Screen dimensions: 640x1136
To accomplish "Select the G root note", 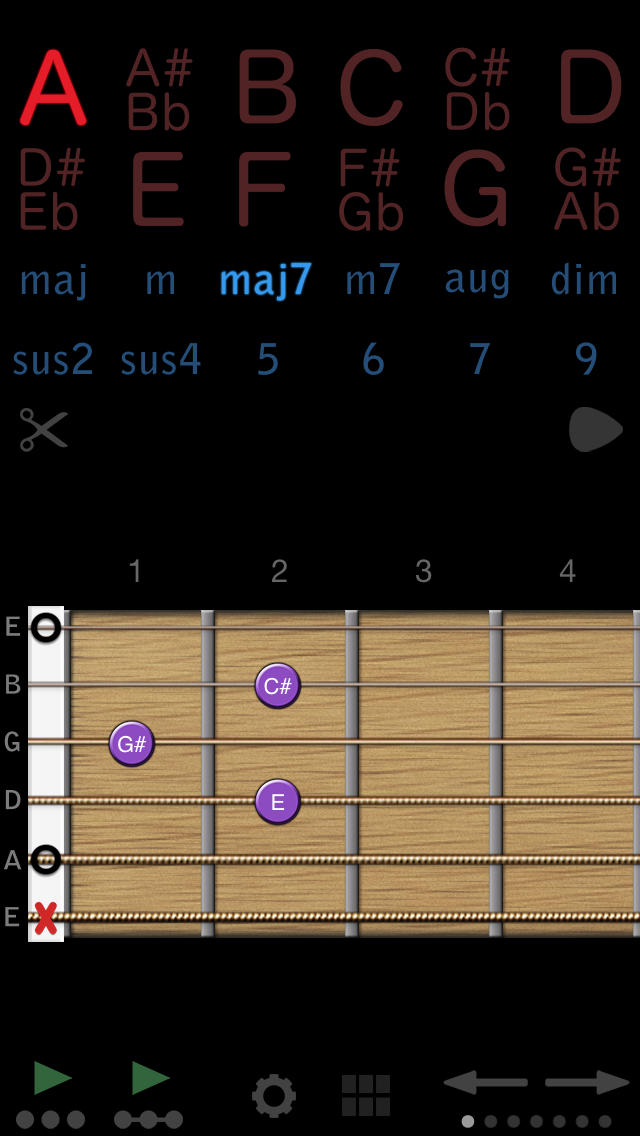I will click(475, 189).
